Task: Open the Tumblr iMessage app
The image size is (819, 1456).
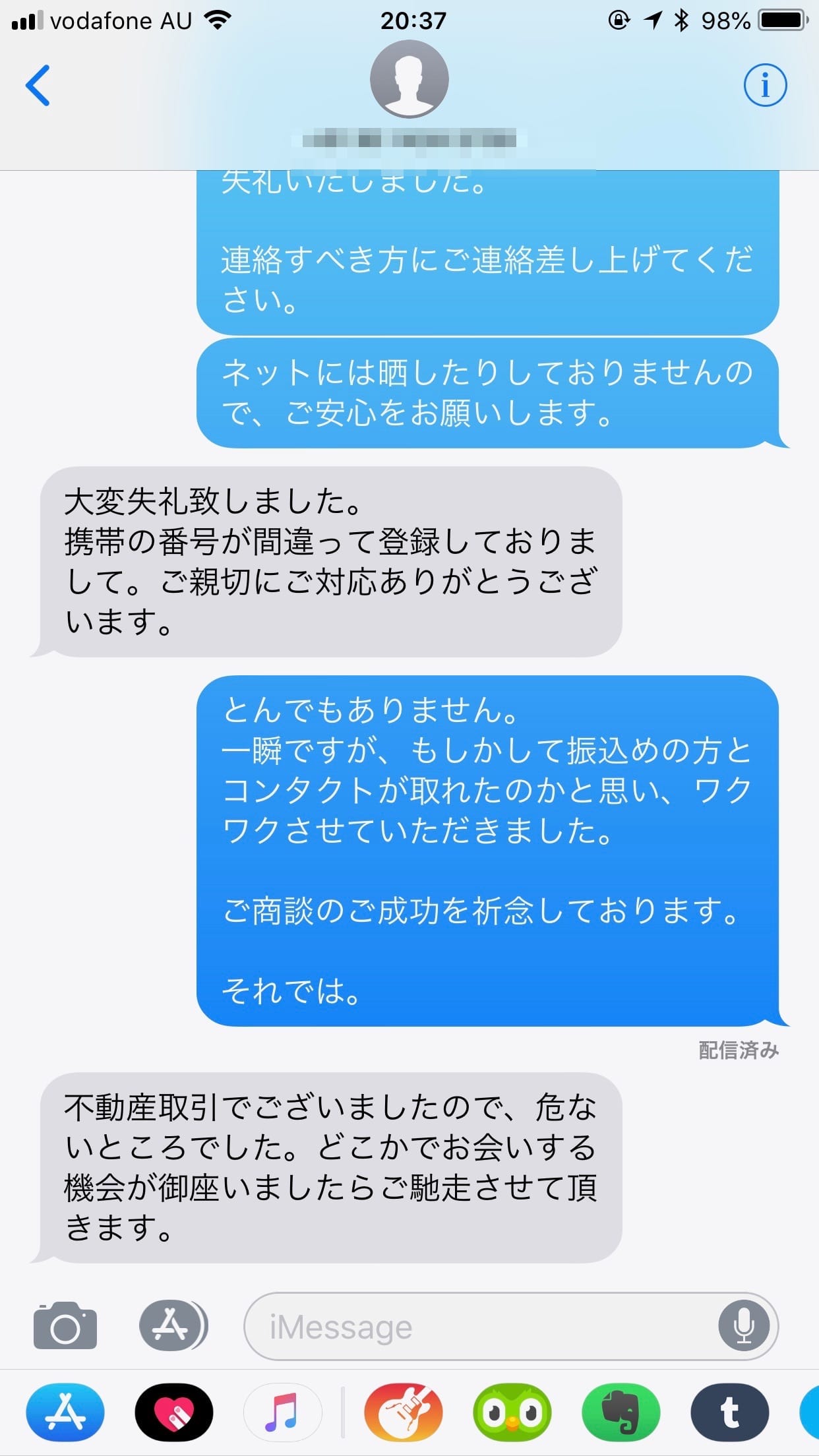Action: [x=729, y=1412]
